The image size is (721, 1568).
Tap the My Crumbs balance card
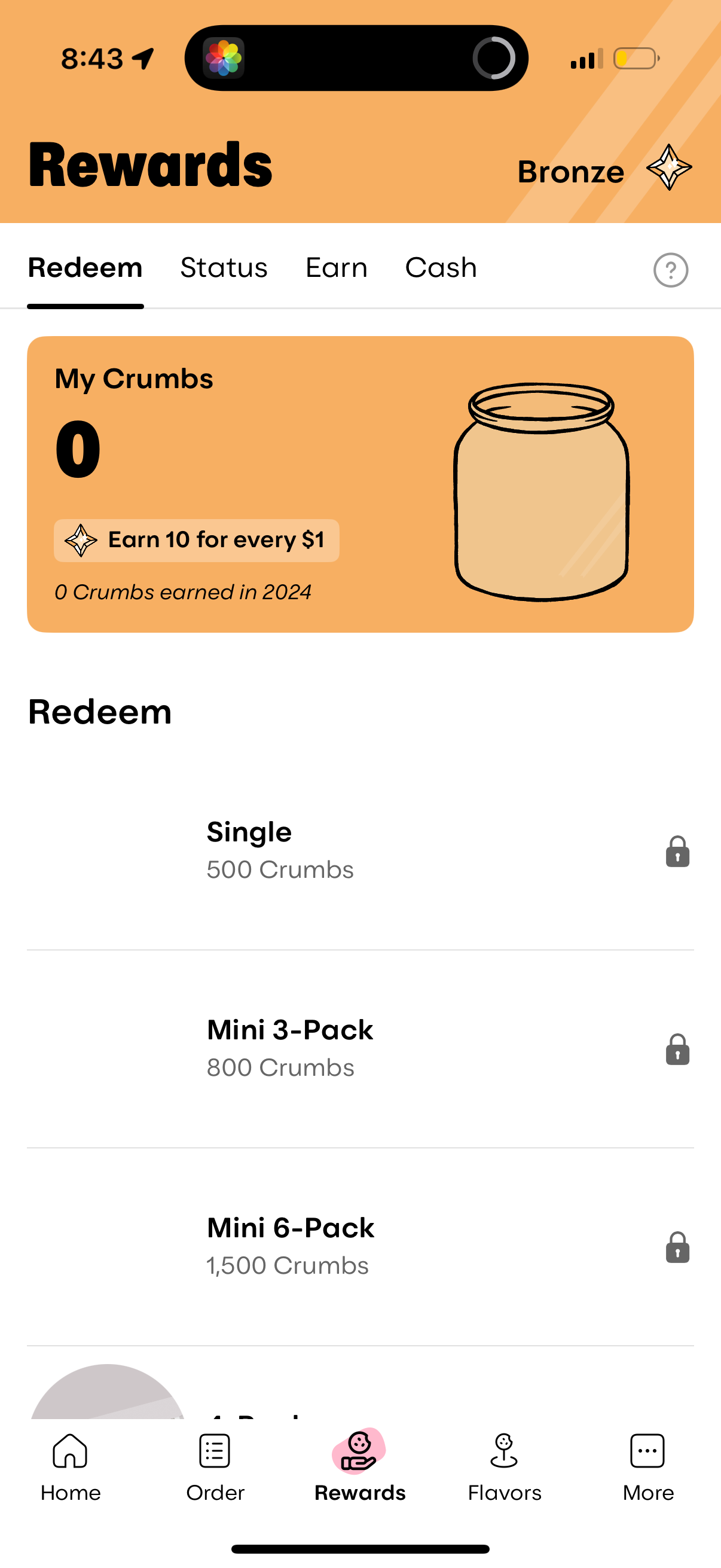360,484
